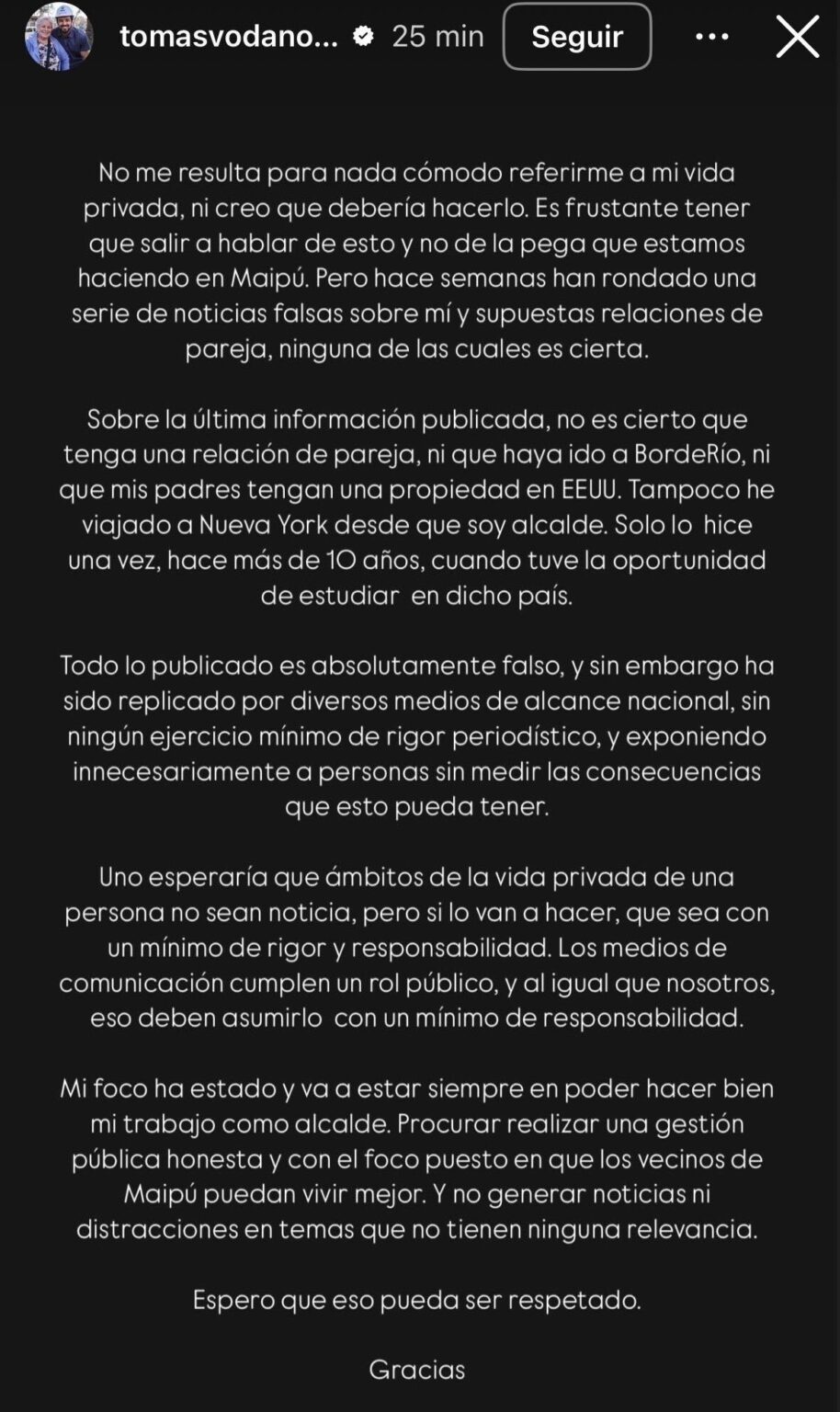Follow the account with Seguir
Screen dimensions: 840x1412
pos(577,37)
